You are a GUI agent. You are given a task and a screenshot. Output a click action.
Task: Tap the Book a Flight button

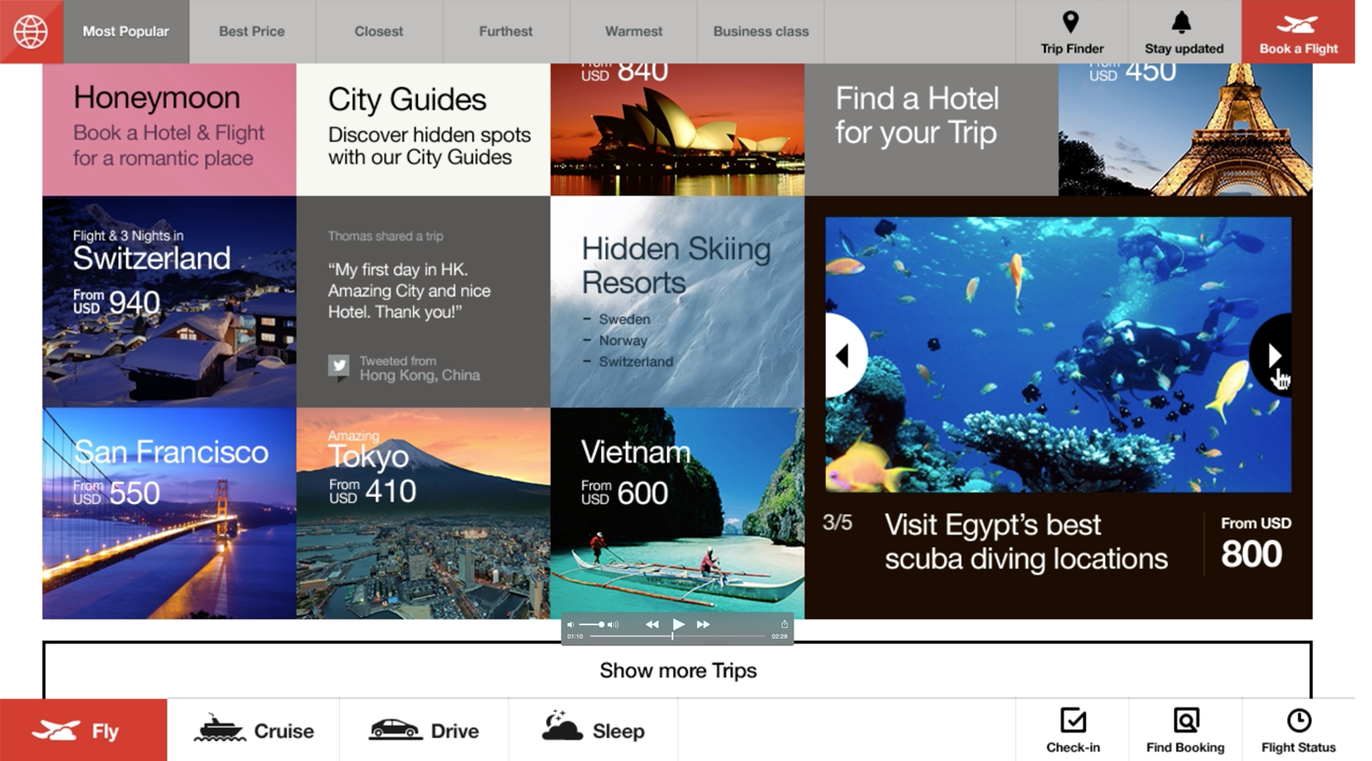click(1298, 32)
